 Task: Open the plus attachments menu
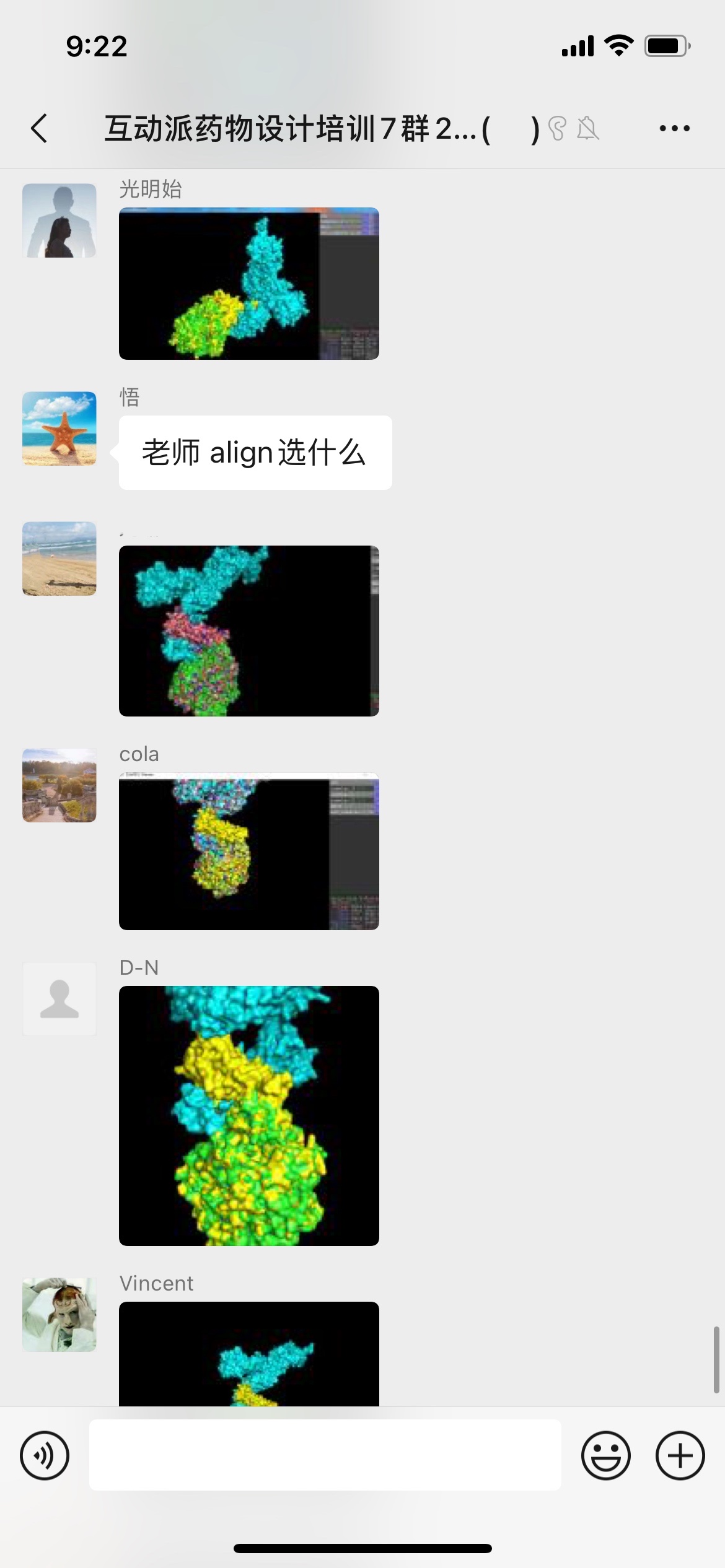pos(680,1455)
